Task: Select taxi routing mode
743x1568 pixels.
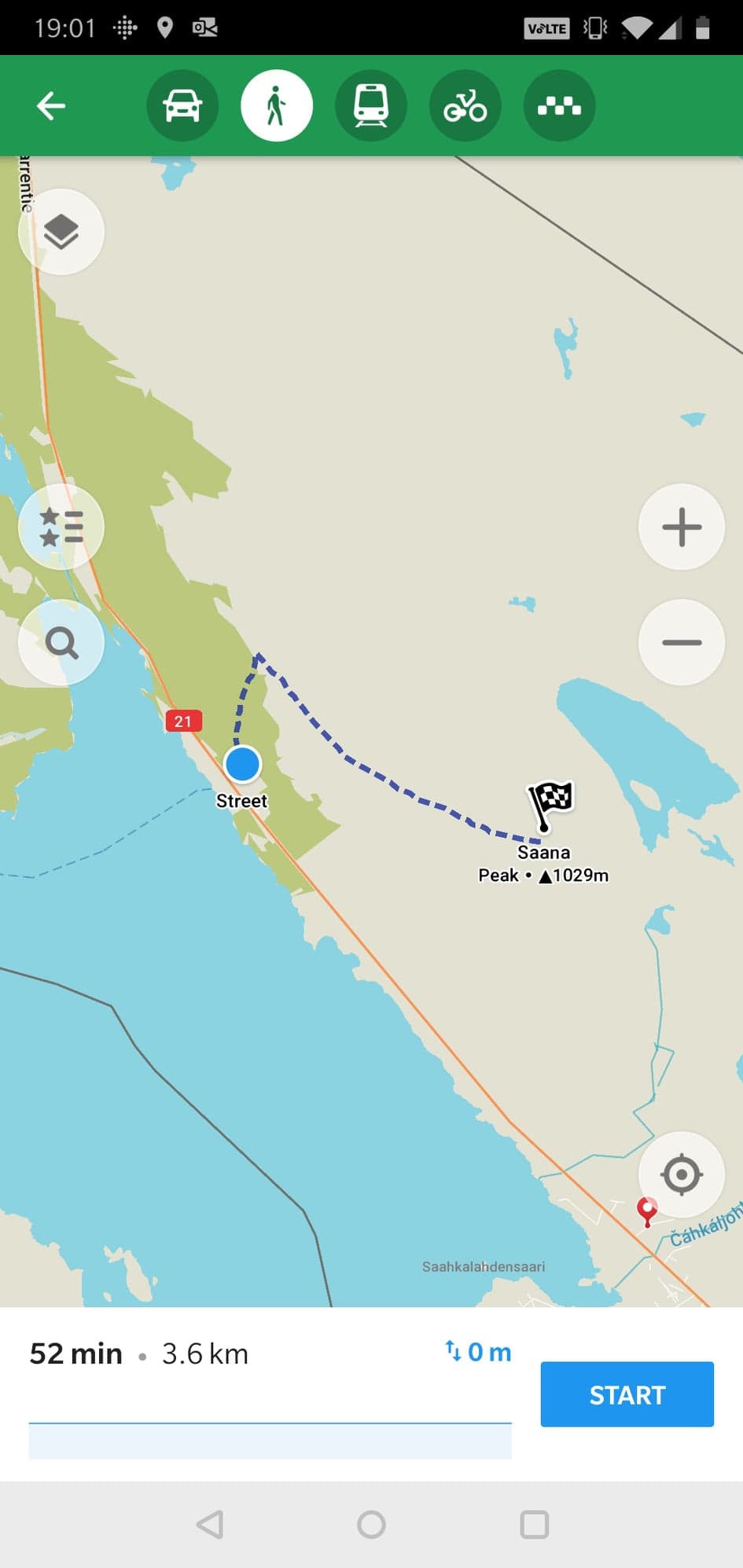Action: pos(559,105)
